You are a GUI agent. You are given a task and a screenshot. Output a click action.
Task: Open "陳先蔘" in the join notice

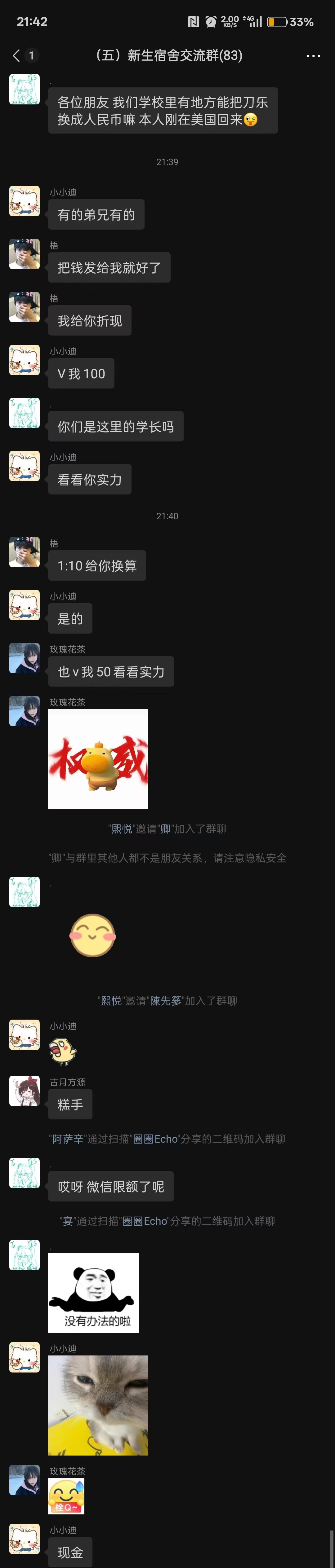tap(166, 1001)
